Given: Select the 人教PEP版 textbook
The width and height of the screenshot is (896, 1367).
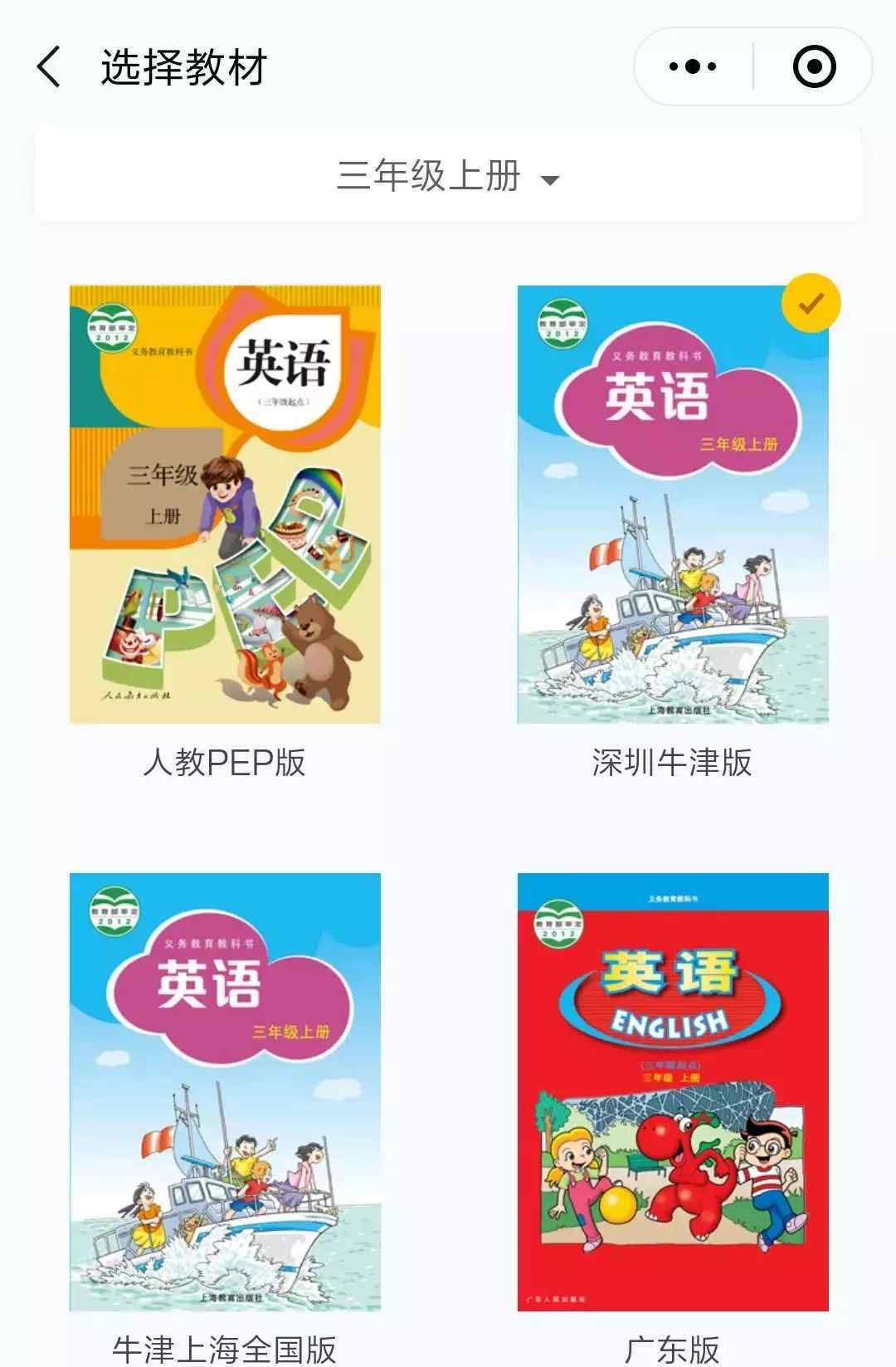Looking at the screenshot, I should click(225, 505).
